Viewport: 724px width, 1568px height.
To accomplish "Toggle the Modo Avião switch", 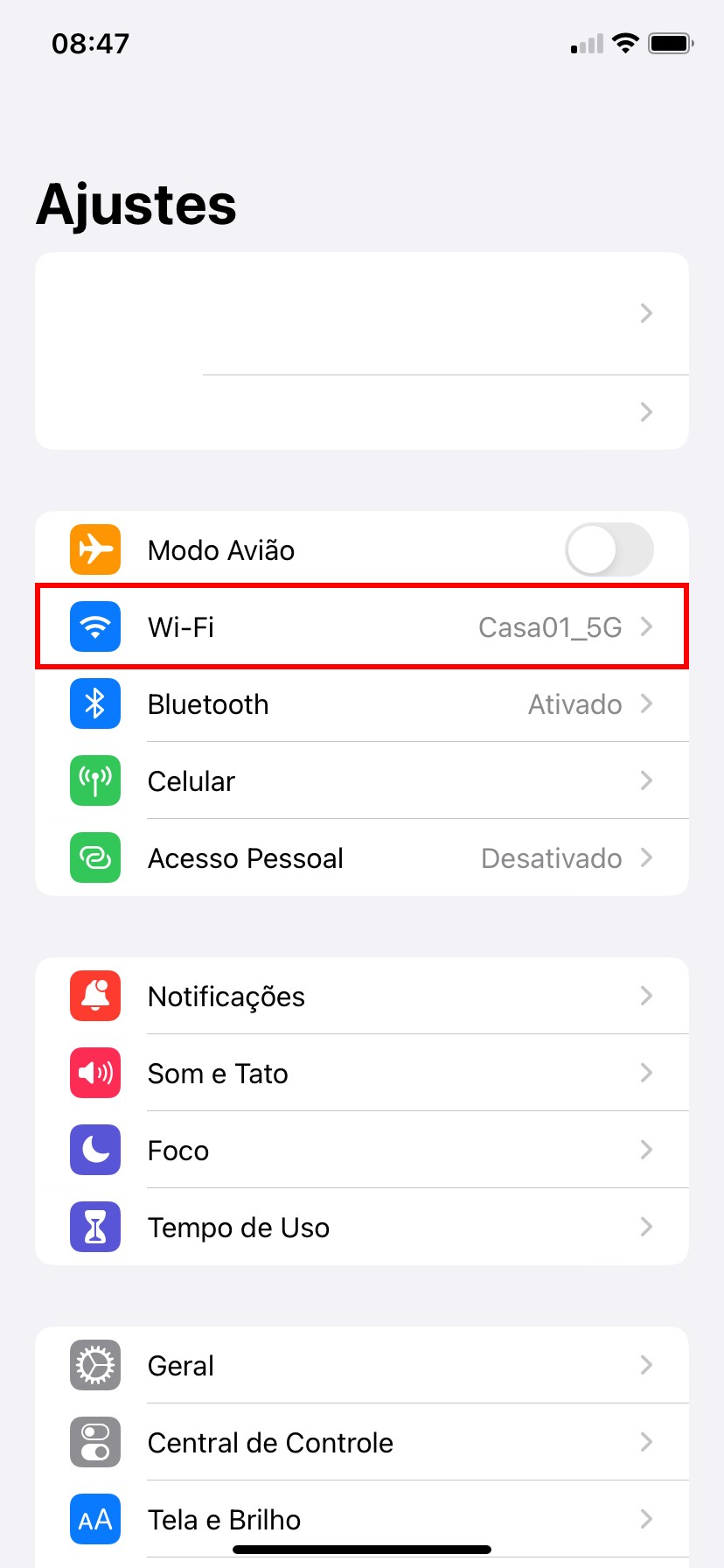I will (x=609, y=549).
